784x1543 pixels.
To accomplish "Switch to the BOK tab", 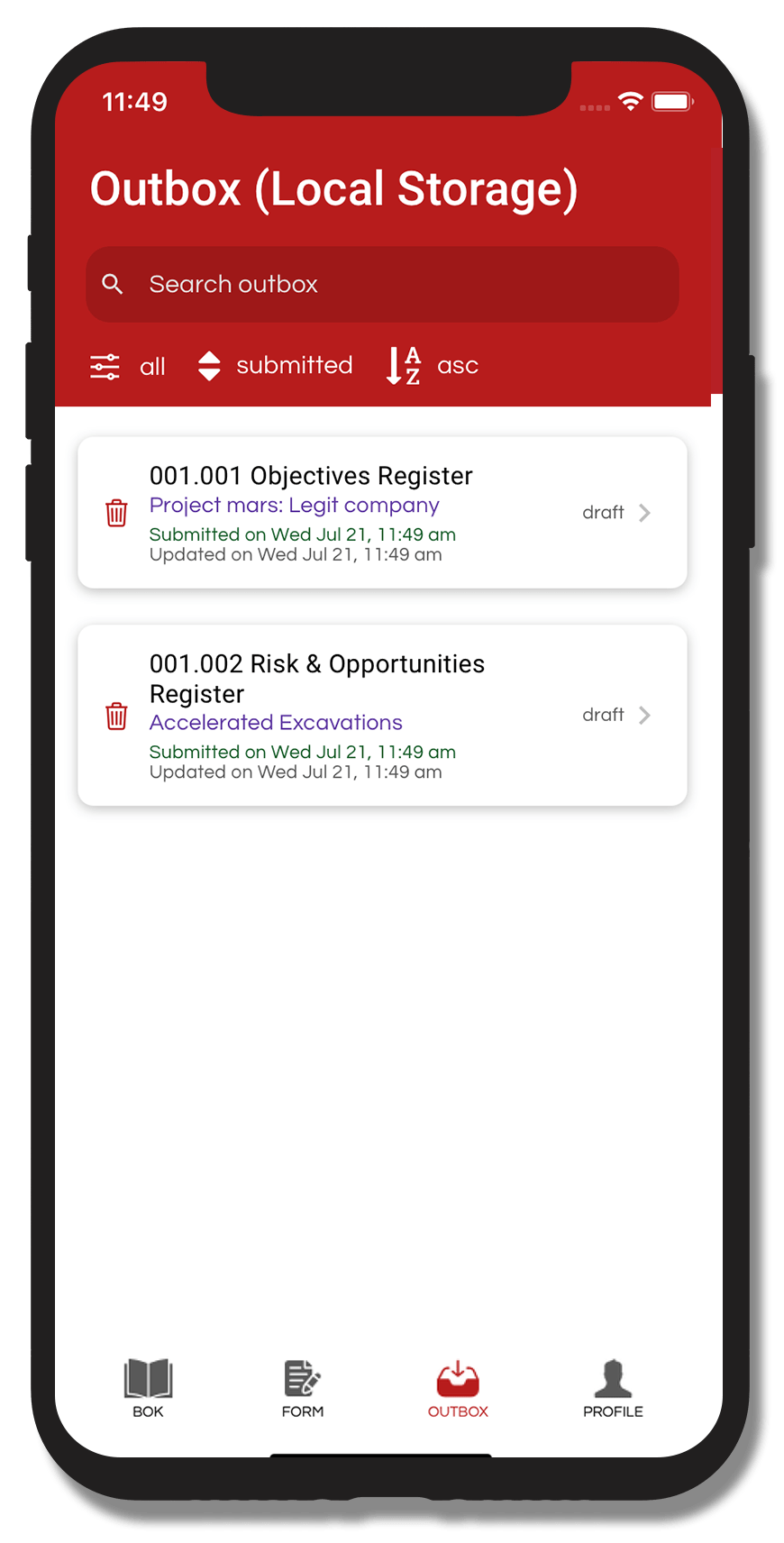I will tap(148, 1389).
